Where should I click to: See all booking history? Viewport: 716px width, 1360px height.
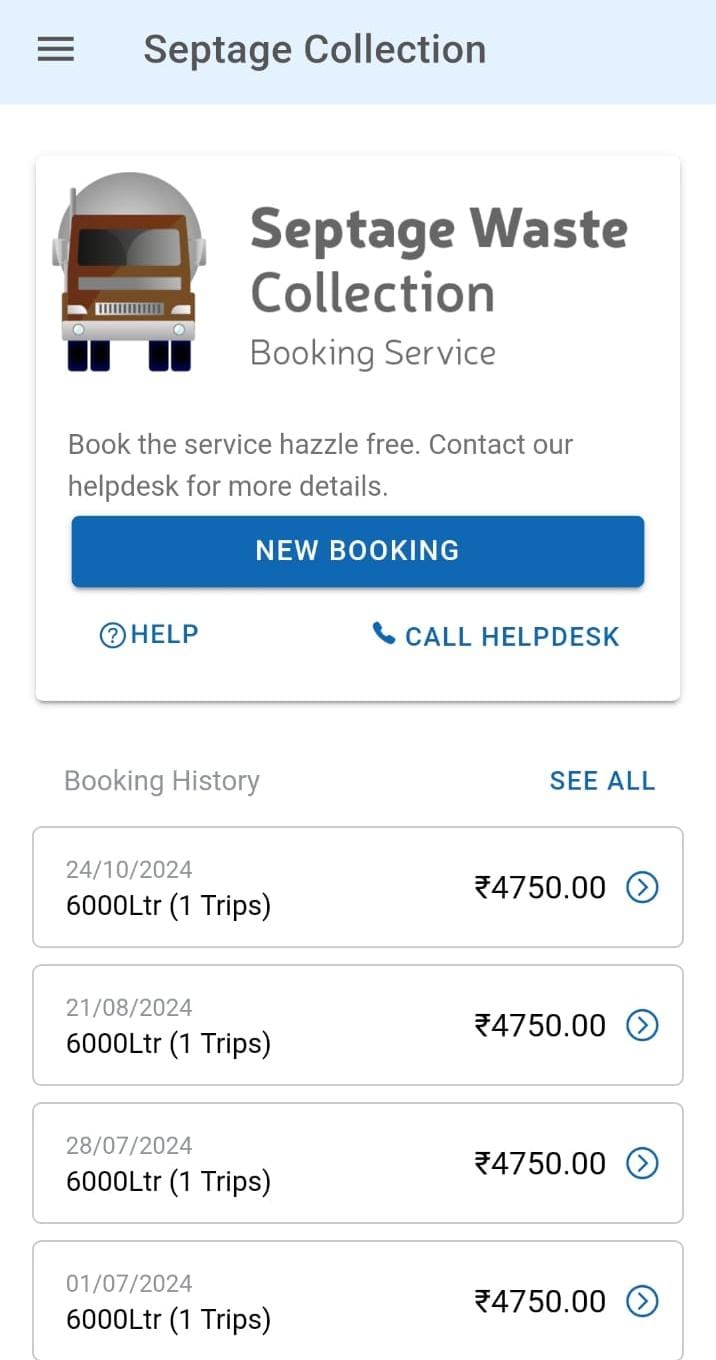point(602,781)
